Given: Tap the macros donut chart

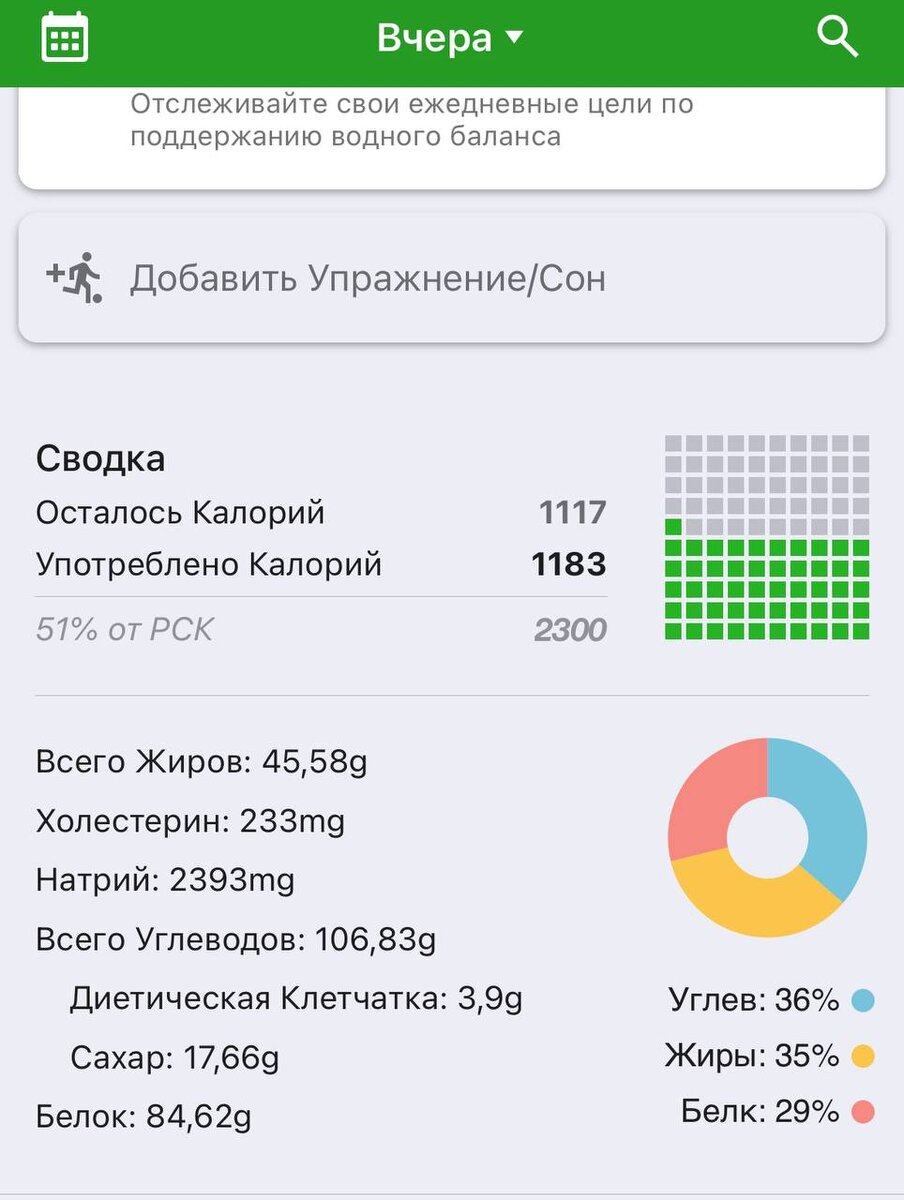Looking at the screenshot, I should (766, 838).
